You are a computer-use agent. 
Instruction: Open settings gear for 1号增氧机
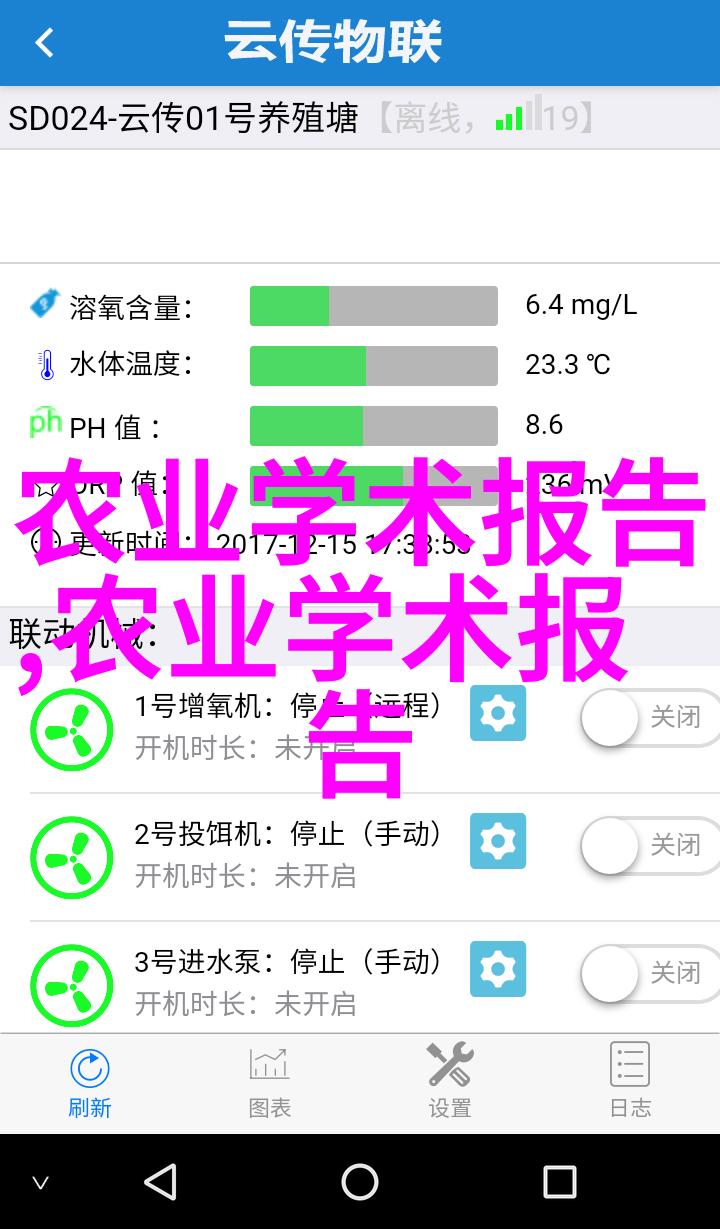coord(497,713)
